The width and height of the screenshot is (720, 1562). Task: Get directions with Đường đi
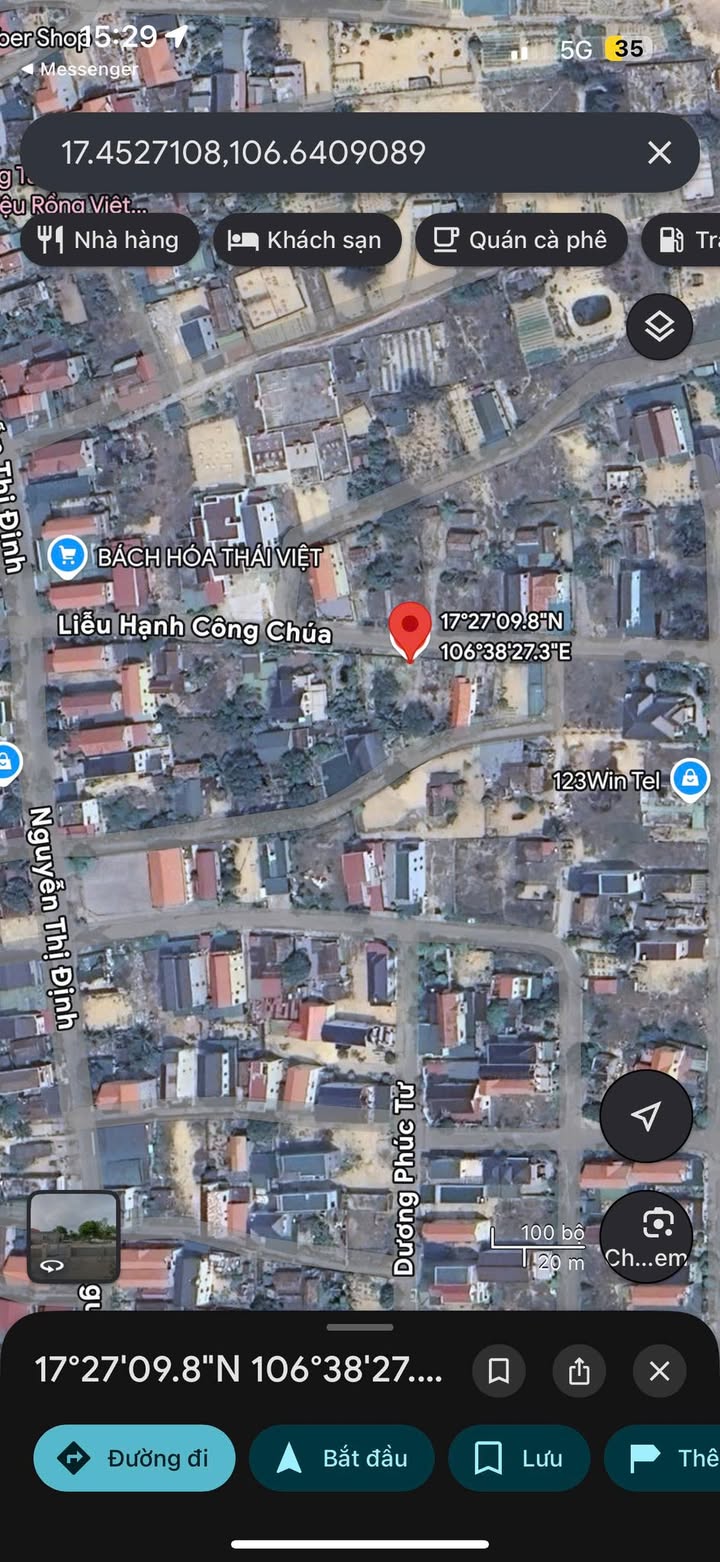[135, 1458]
